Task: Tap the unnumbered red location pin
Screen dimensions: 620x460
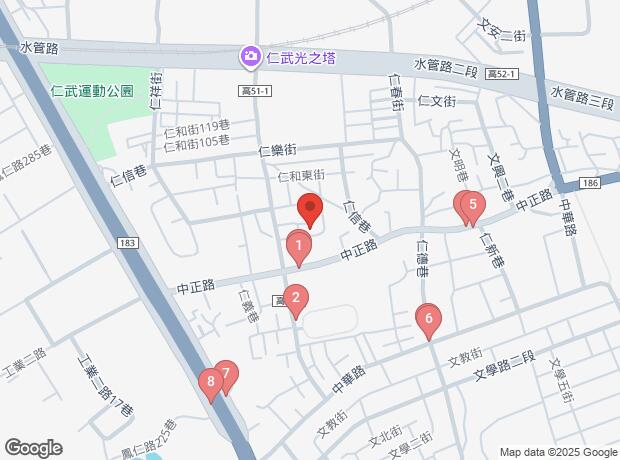Action: (x=310, y=208)
